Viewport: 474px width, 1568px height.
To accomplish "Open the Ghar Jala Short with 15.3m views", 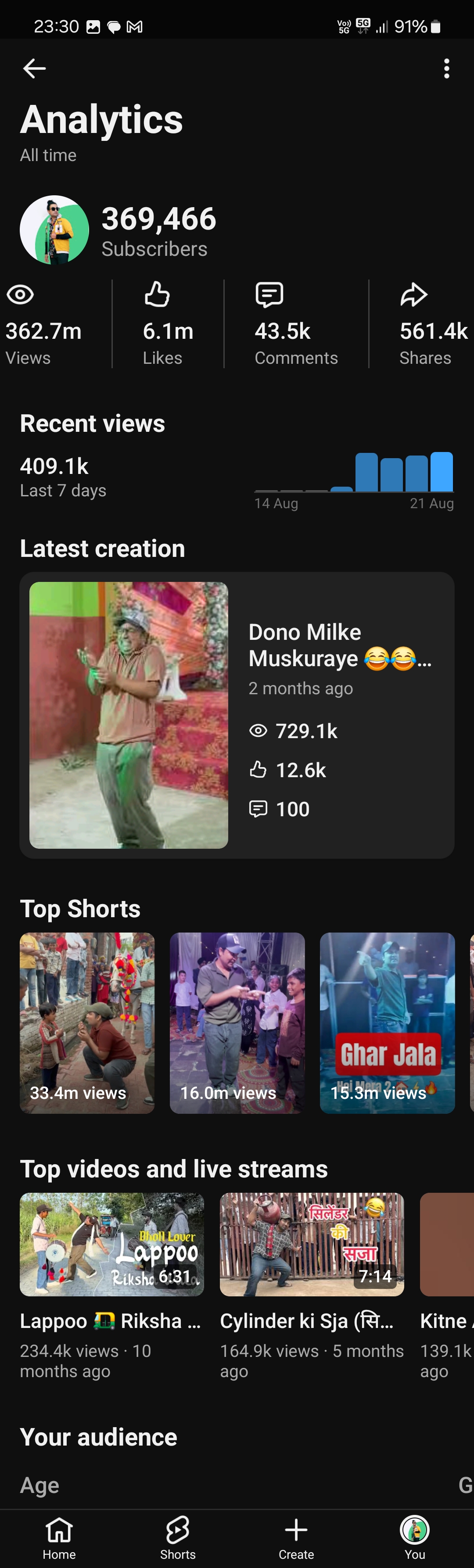I will click(x=388, y=1023).
